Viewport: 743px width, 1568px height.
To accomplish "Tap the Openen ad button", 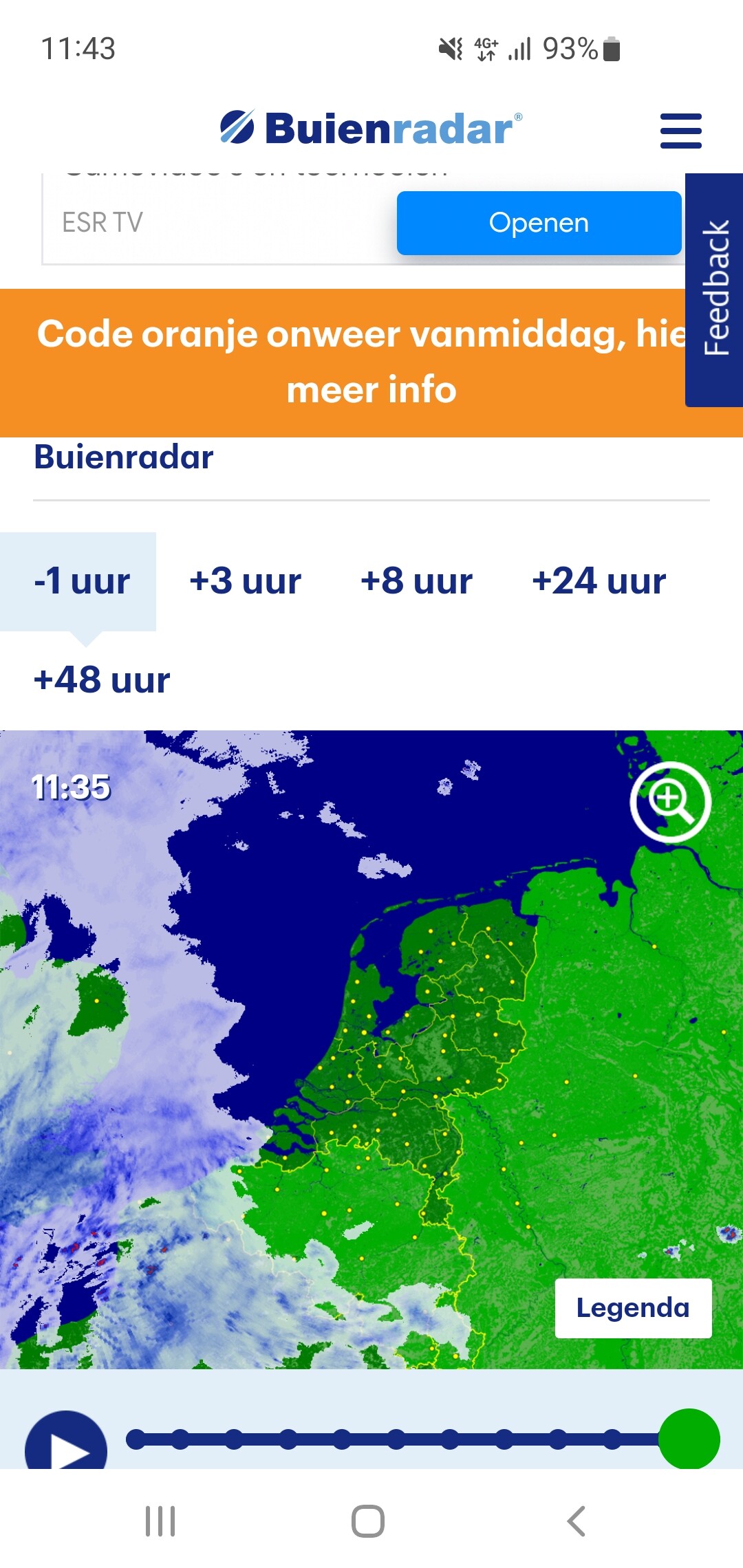I will click(x=539, y=223).
